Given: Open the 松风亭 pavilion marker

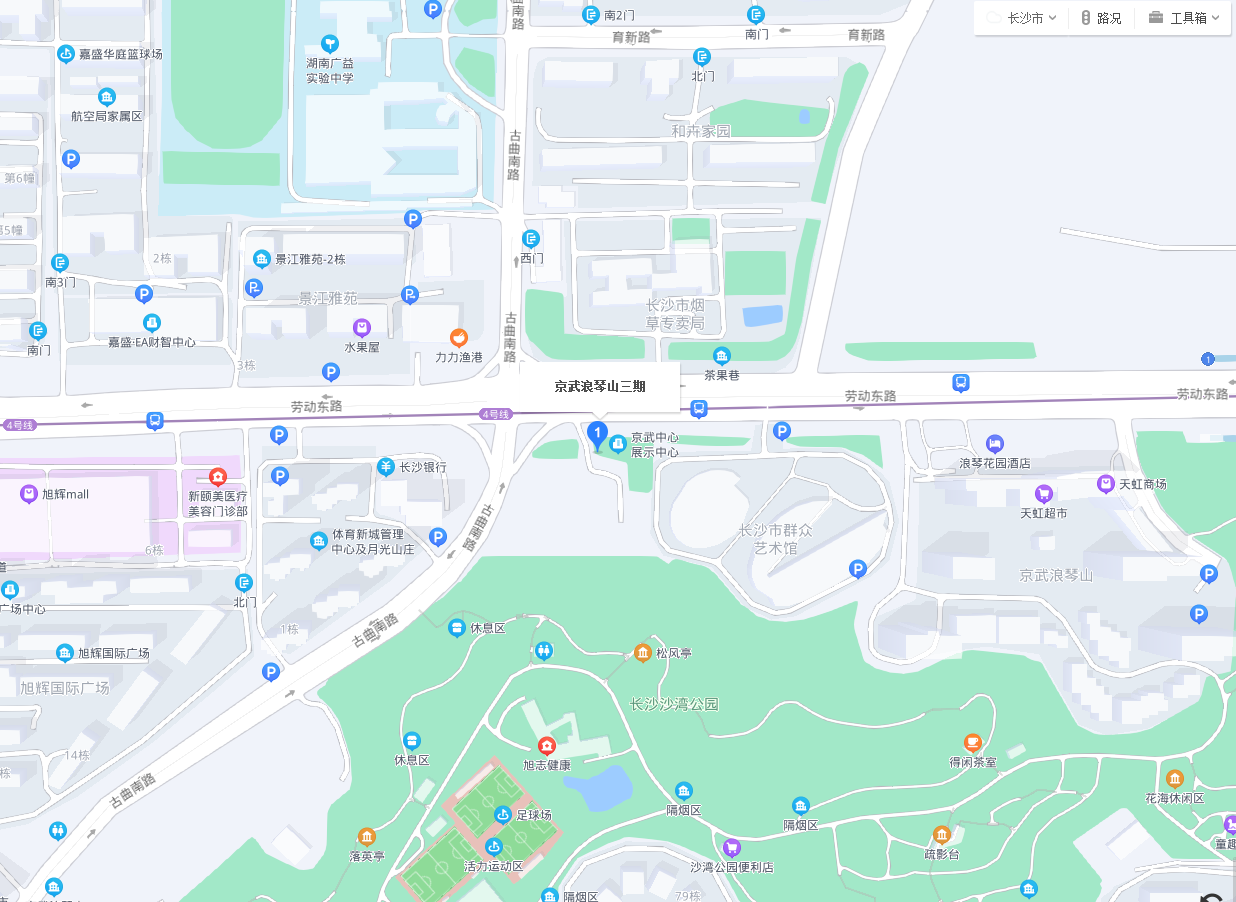Looking at the screenshot, I should tap(643, 653).
